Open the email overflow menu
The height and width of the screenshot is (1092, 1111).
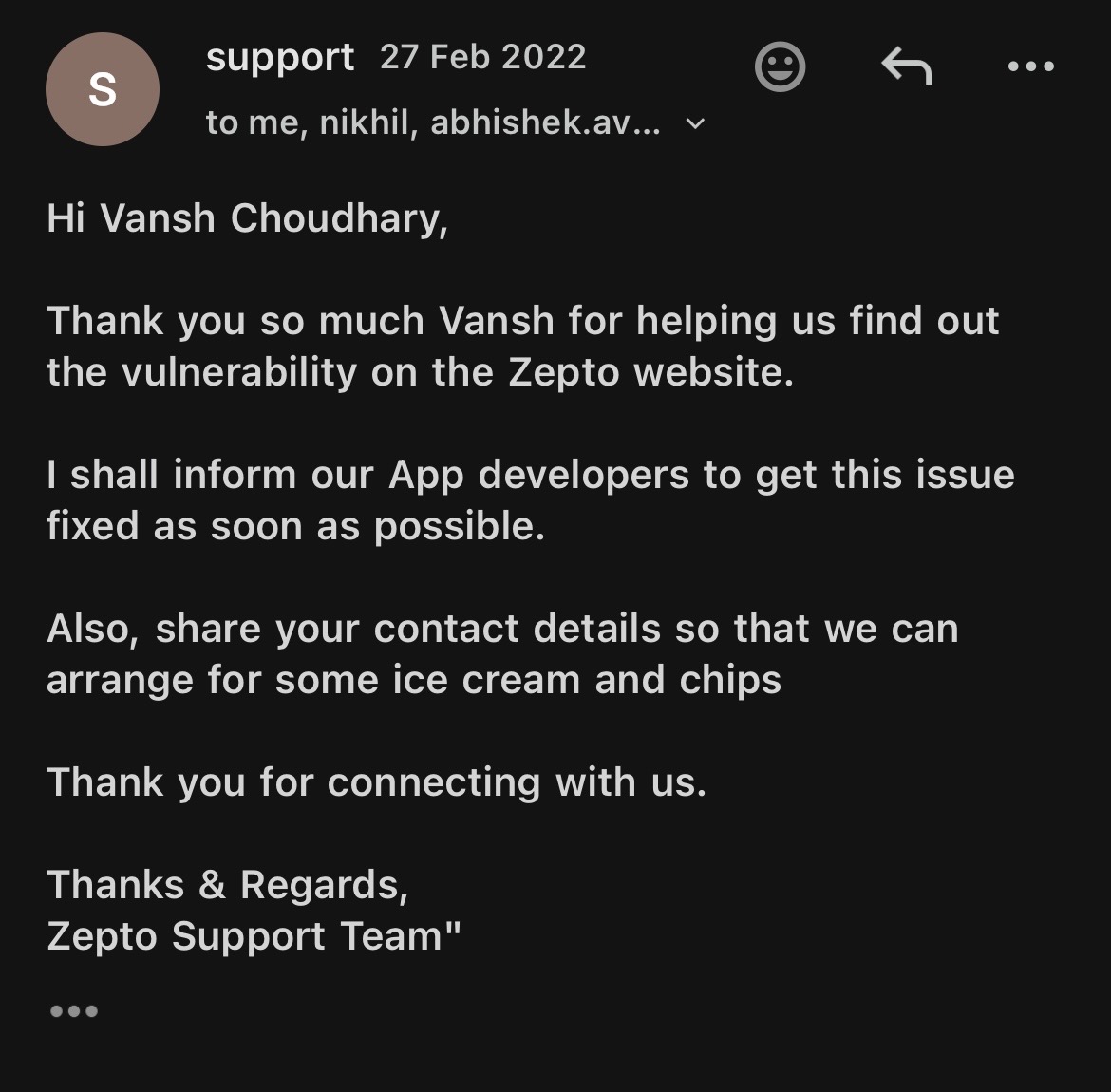pyautogui.click(x=1030, y=66)
